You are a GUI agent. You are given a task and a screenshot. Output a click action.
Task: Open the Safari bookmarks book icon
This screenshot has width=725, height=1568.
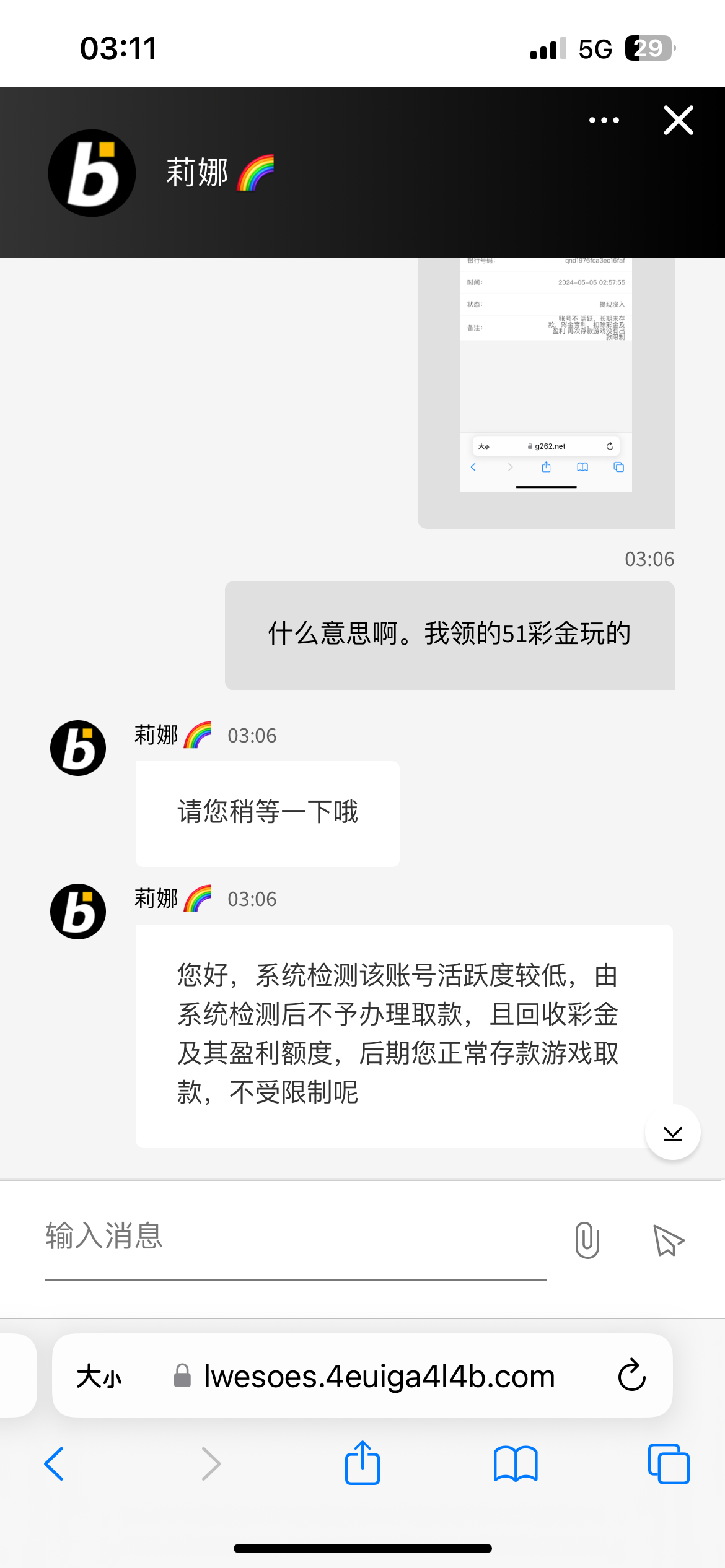tap(516, 1464)
